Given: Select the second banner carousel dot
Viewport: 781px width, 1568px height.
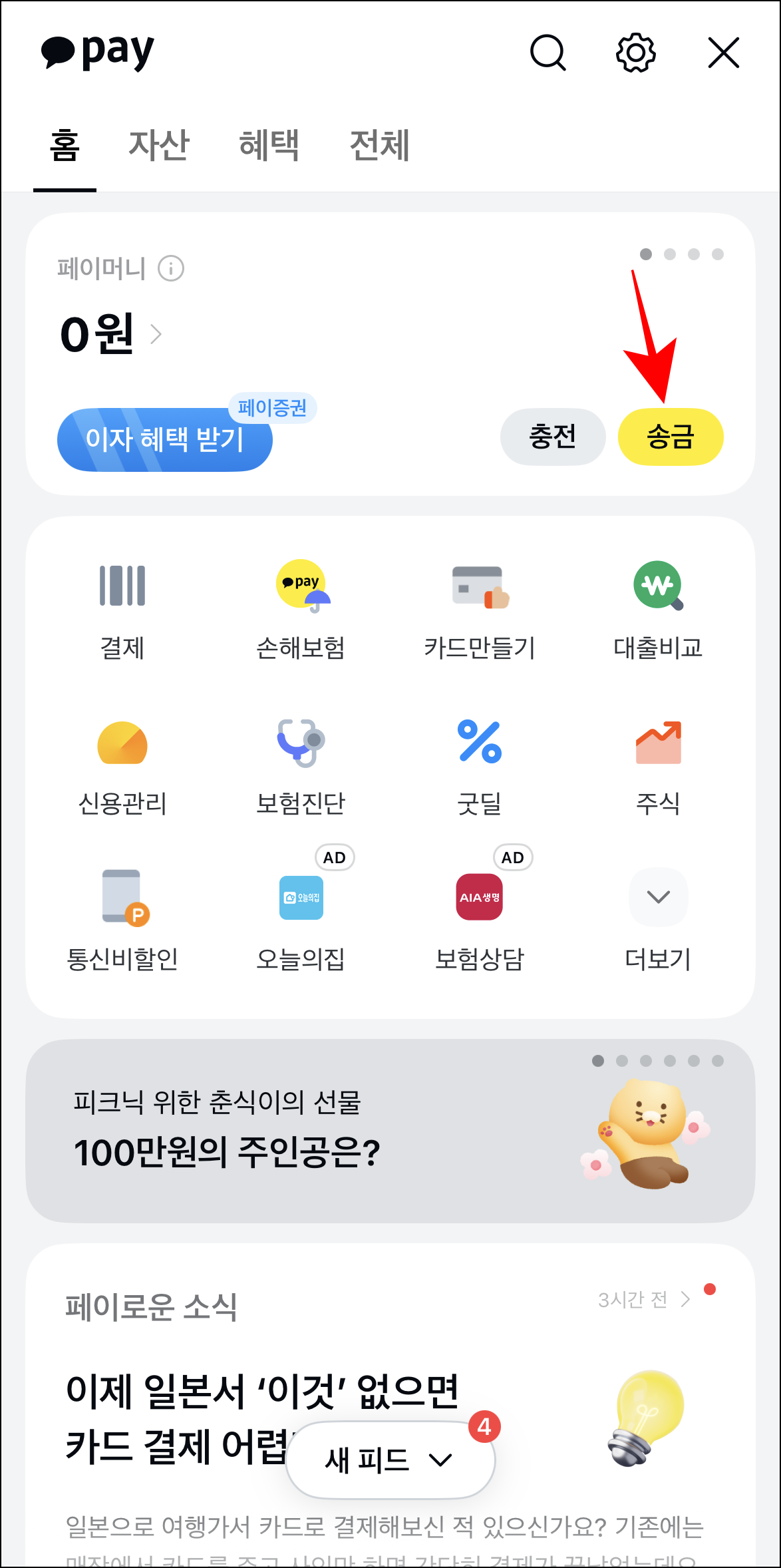Looking at the screenshot, I should (x=621, y=1060).
